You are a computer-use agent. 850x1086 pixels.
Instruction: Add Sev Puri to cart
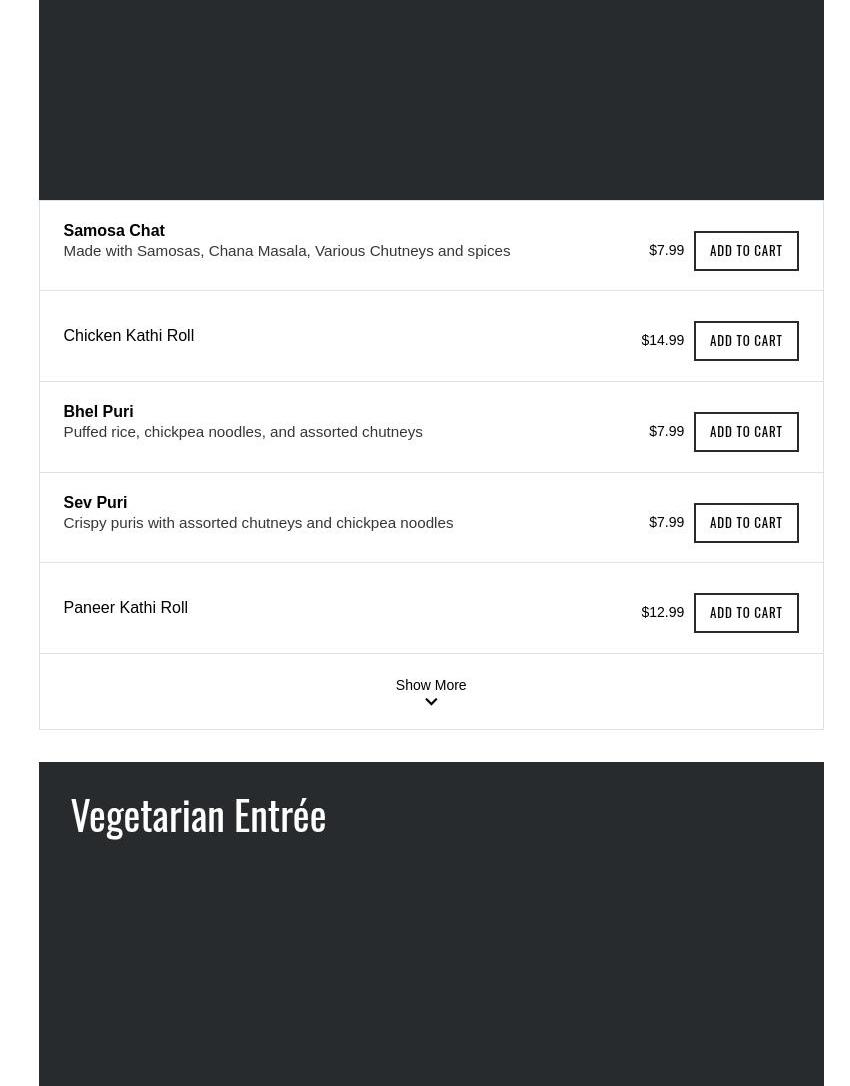coord(745,523)
